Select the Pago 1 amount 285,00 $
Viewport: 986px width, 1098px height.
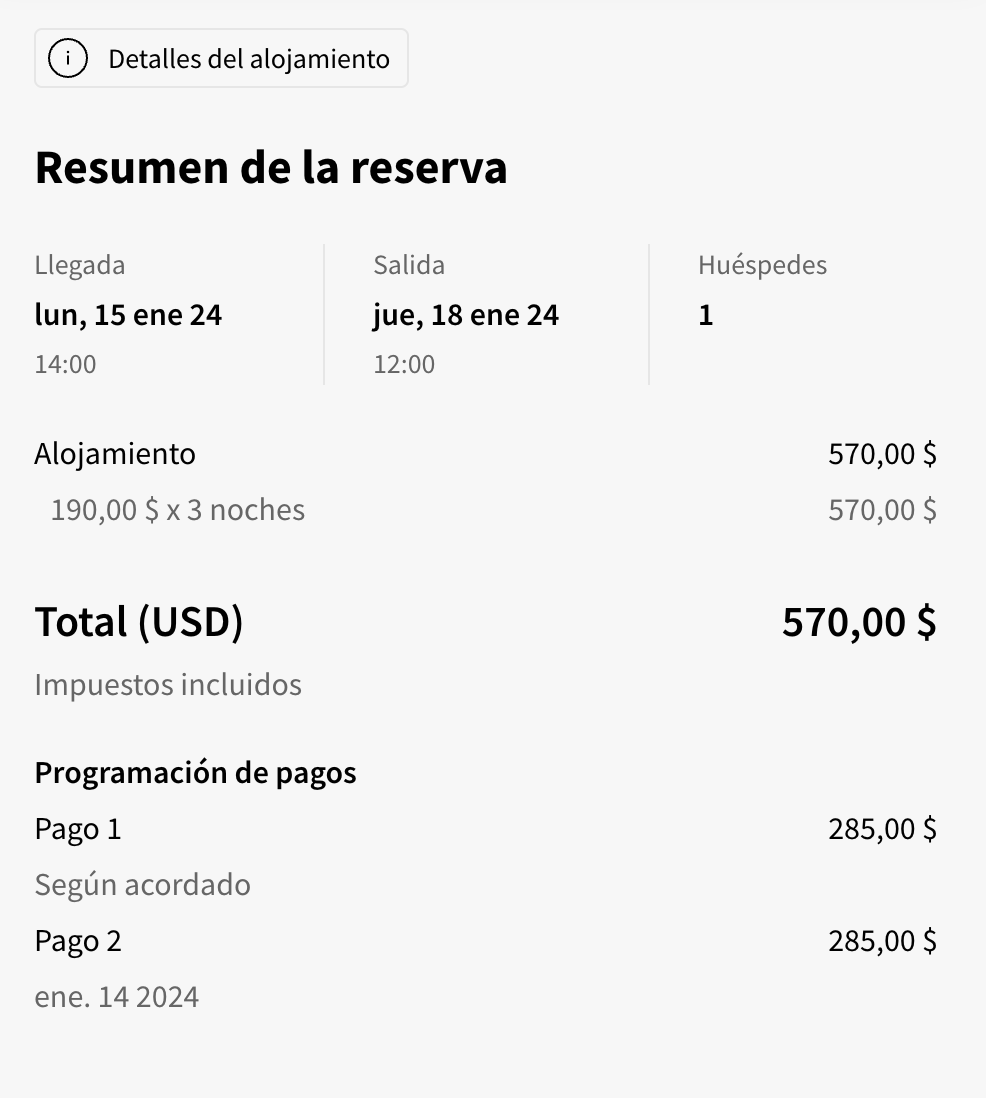[882, 828]
